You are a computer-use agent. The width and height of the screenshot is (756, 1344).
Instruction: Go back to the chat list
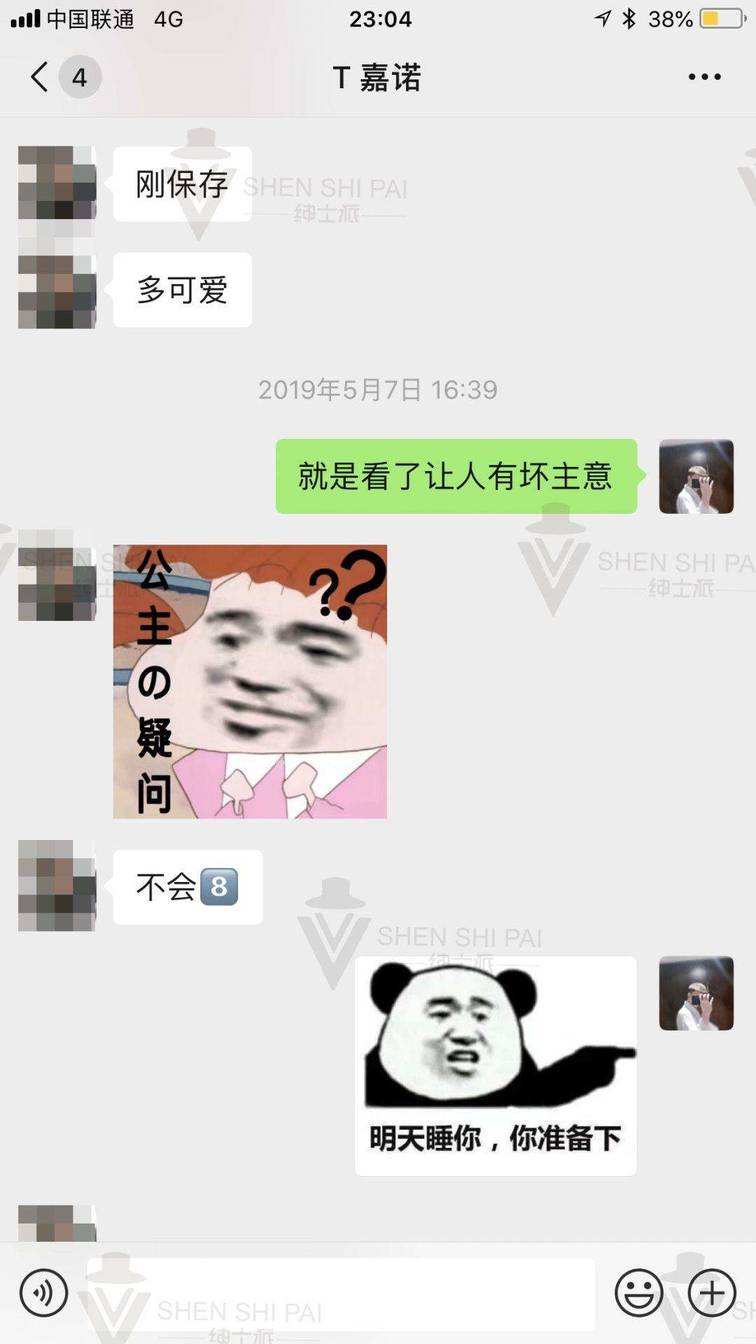coord(40,77)
